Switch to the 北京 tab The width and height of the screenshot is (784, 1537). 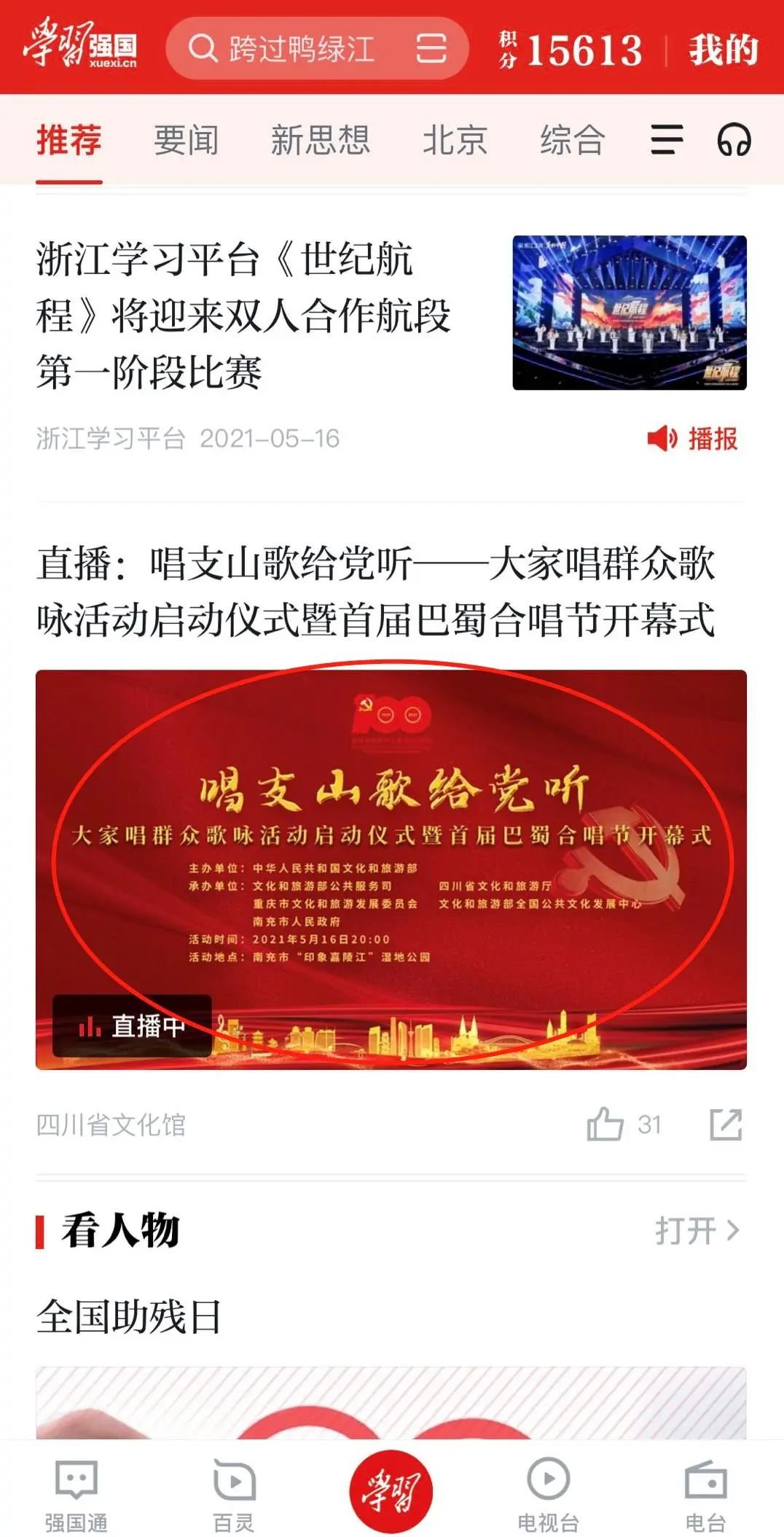[455, 140]
